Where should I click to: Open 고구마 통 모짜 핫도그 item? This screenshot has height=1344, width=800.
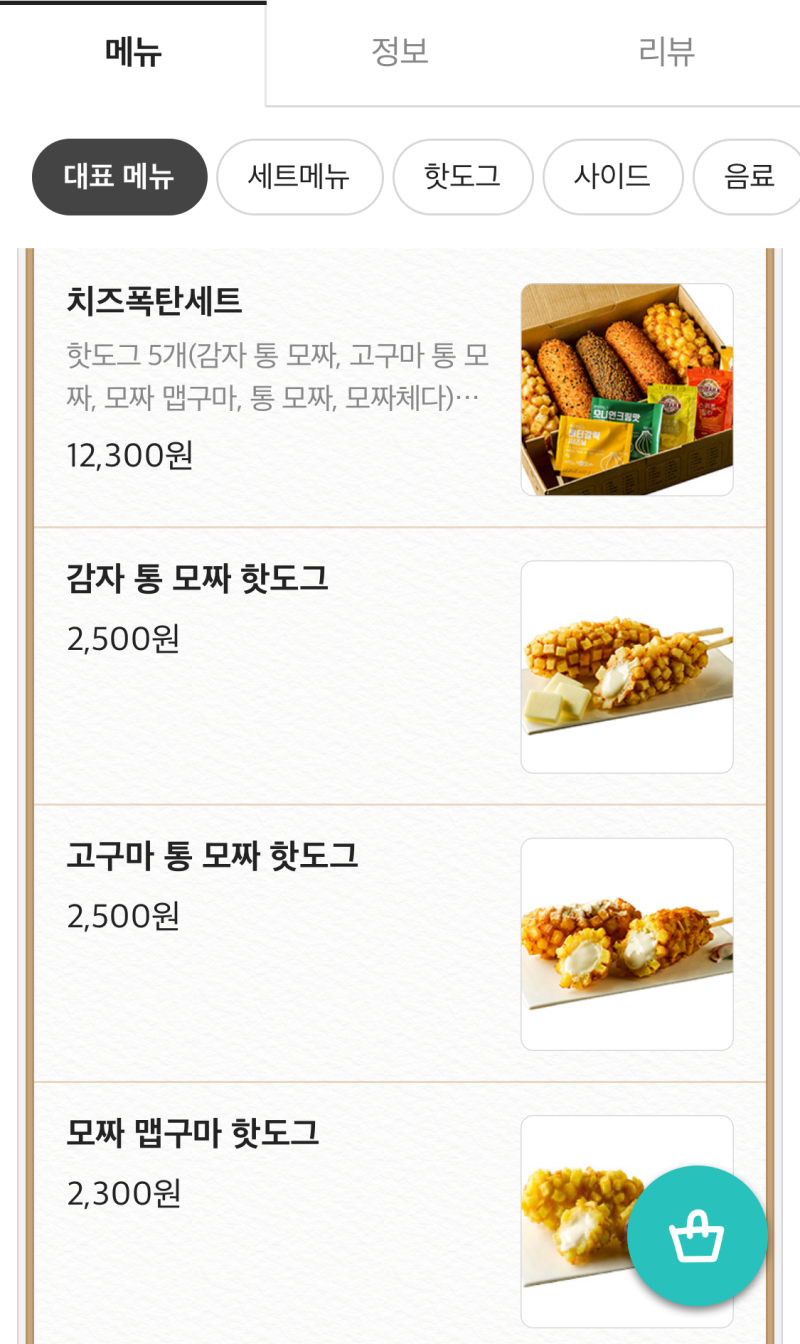400,944
